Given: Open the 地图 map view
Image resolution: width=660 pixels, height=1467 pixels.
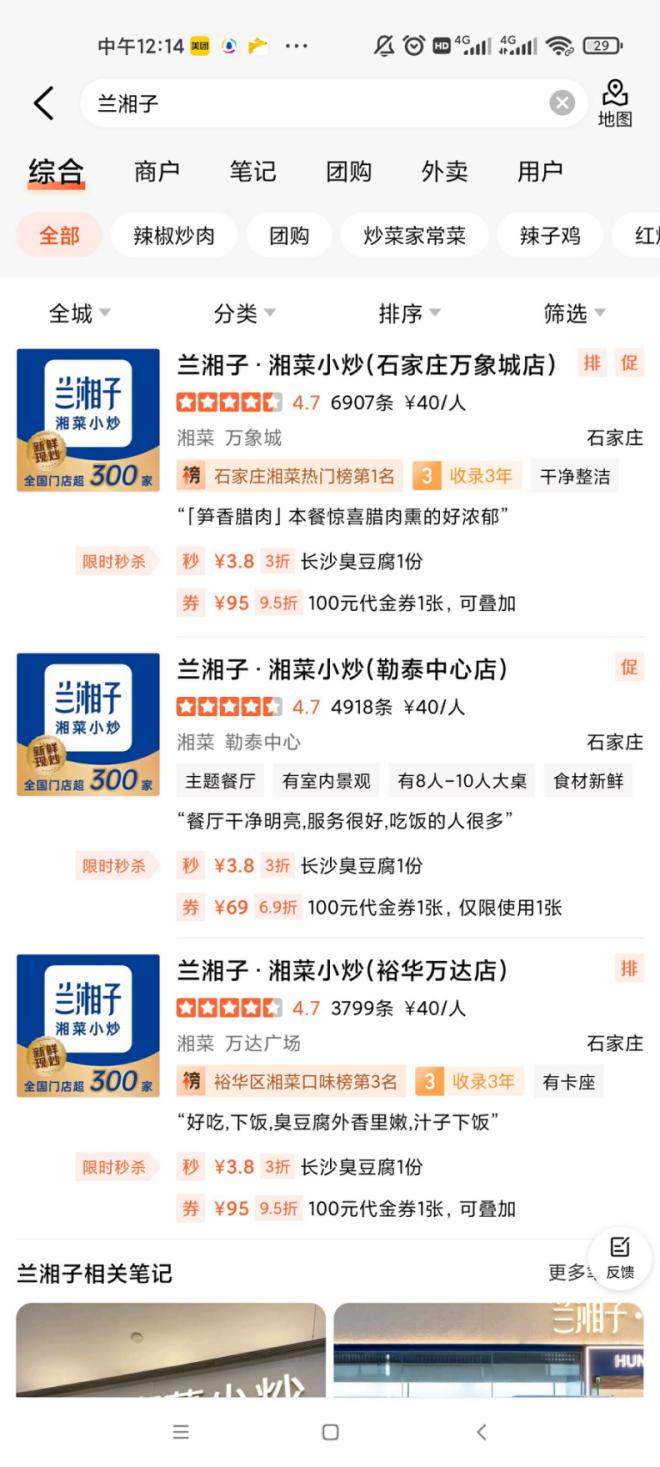Looking at the screenshot, I should tap(615, 104).
